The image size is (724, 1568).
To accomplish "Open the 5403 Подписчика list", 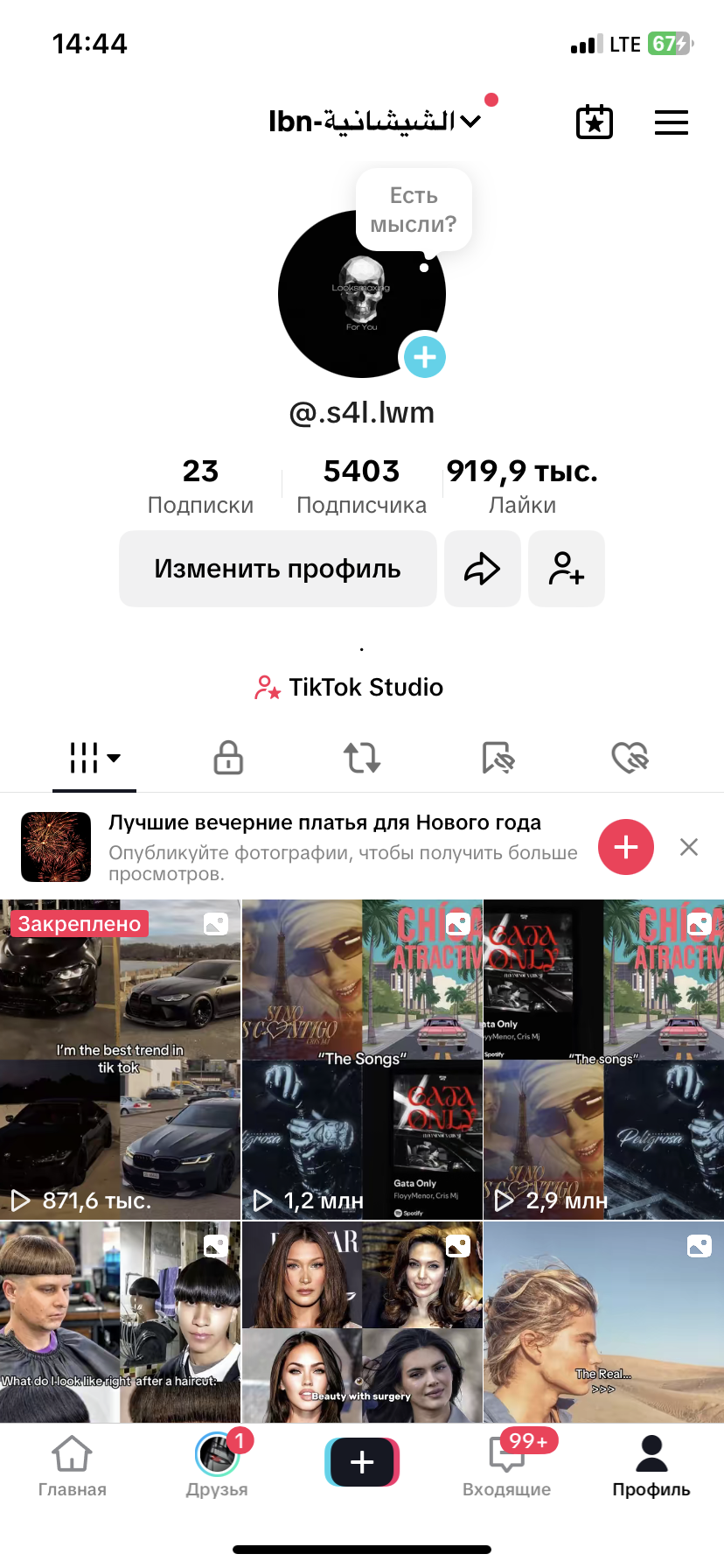I will (361, 486).
